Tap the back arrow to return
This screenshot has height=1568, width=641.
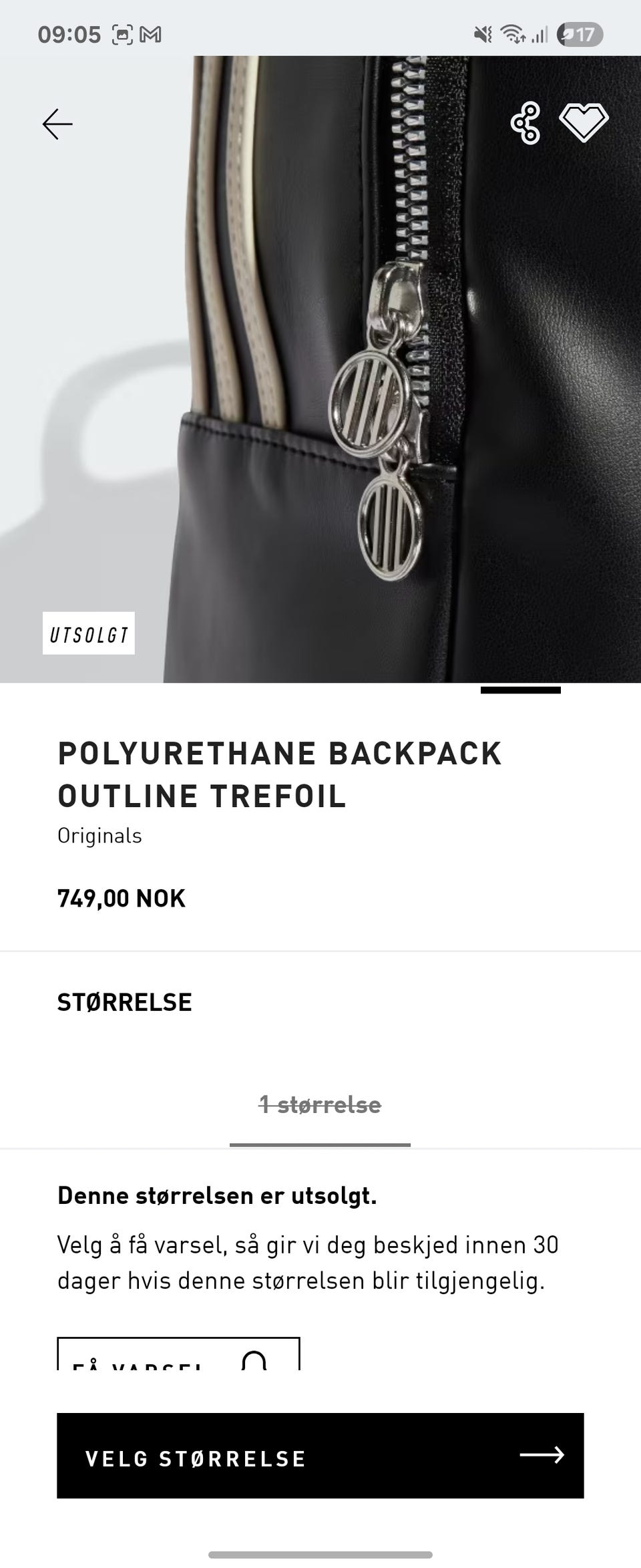(56, 124)
